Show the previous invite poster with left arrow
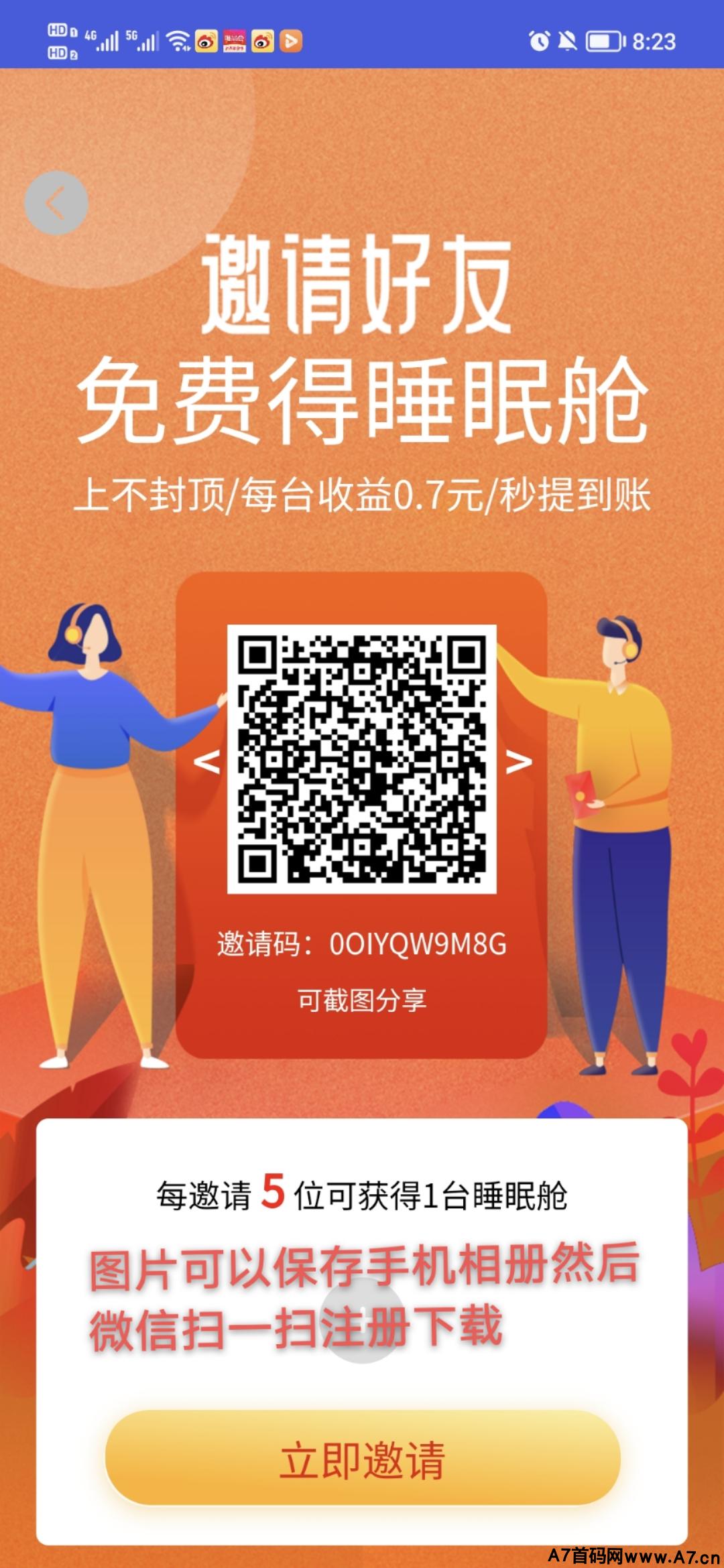 206,762
